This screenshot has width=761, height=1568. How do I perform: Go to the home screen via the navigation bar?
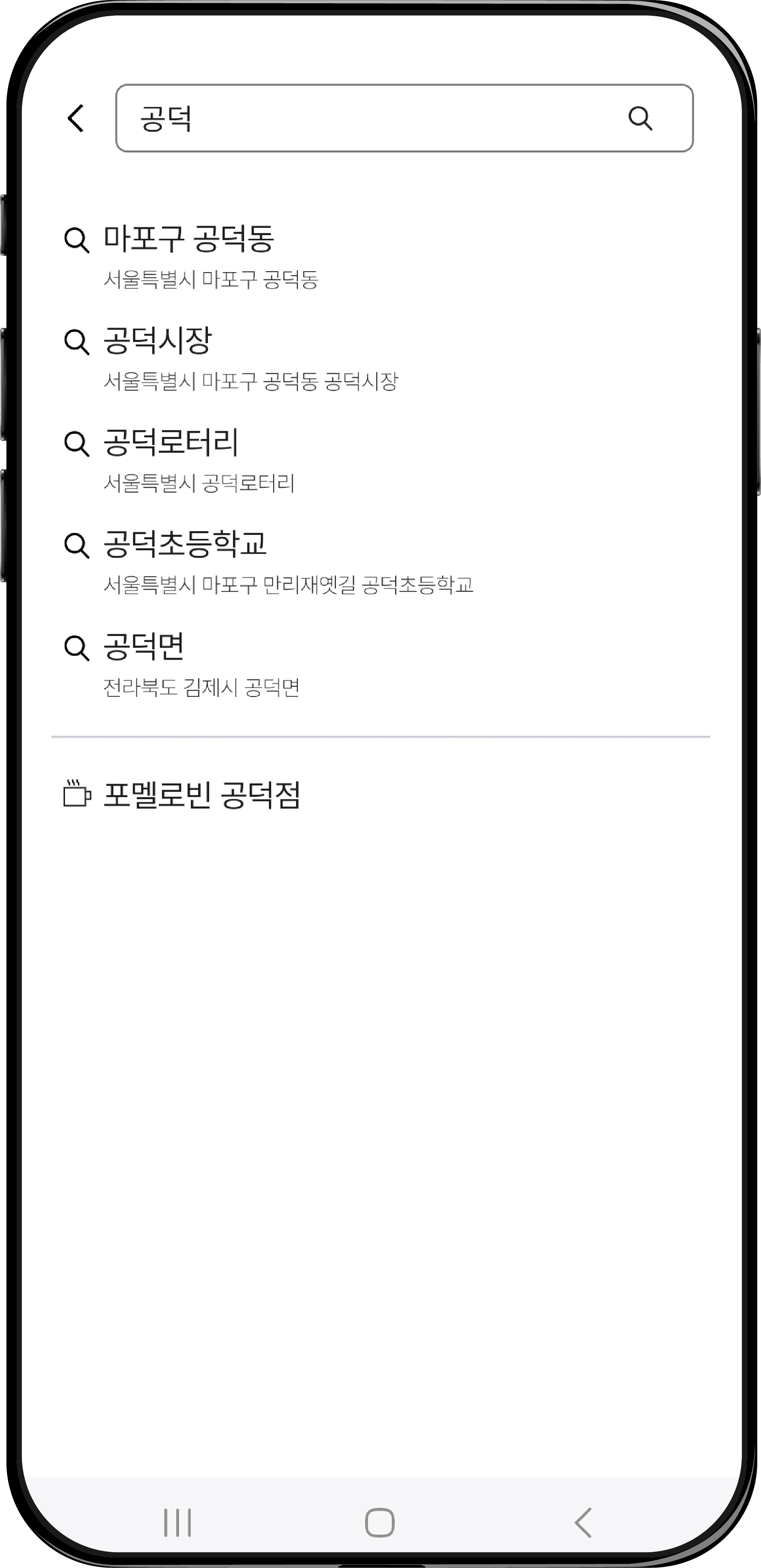(380, 1523)
